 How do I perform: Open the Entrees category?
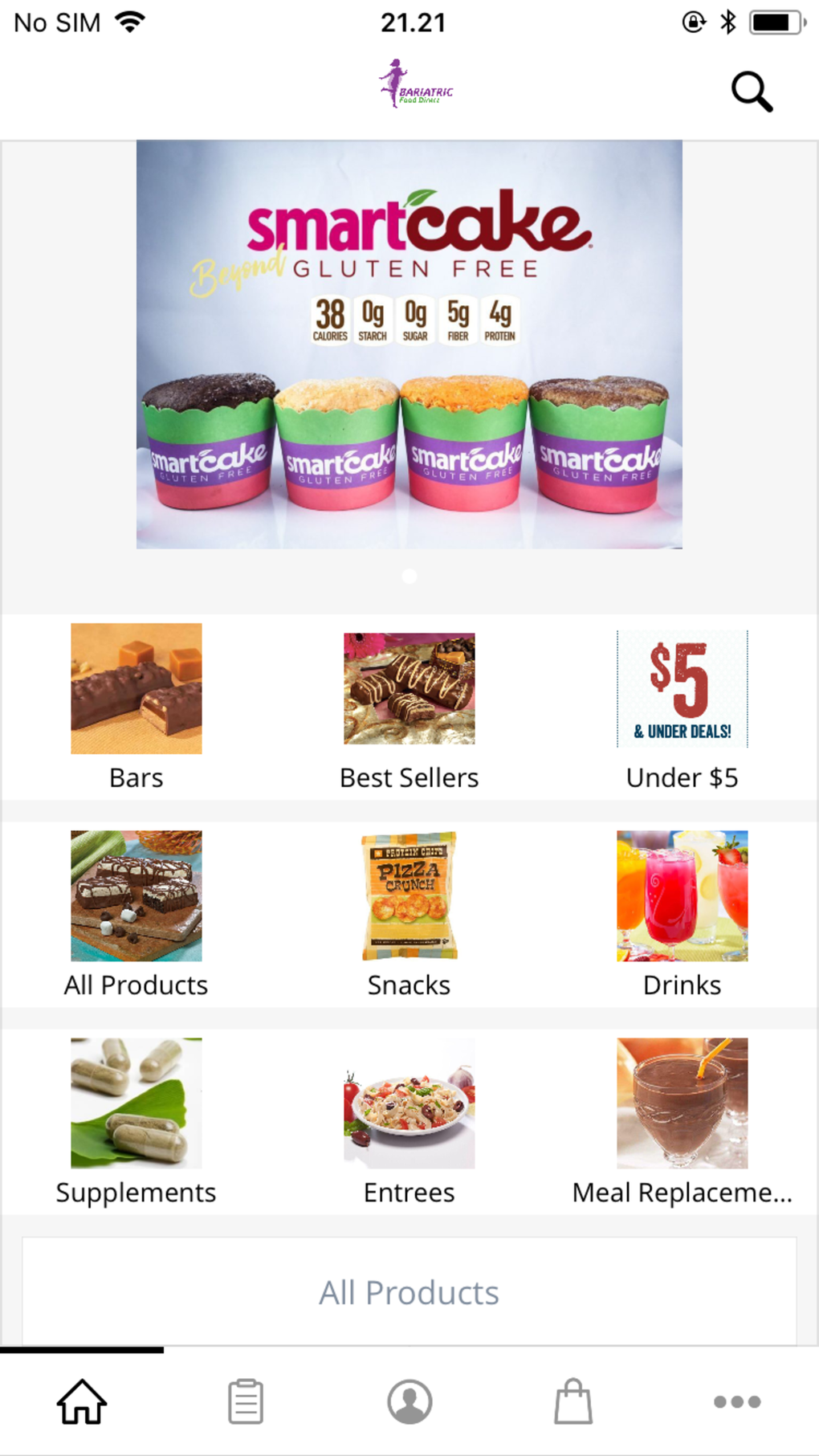[409, 1121]
